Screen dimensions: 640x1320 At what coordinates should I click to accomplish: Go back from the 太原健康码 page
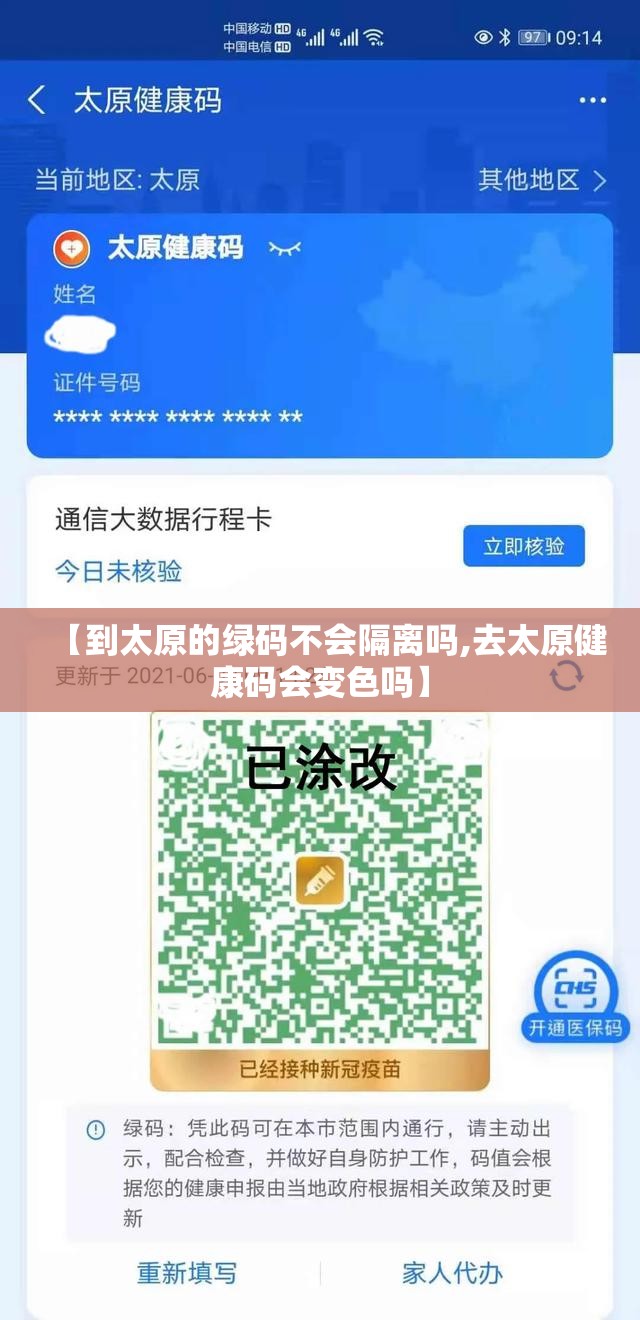[x=37, y=100]
